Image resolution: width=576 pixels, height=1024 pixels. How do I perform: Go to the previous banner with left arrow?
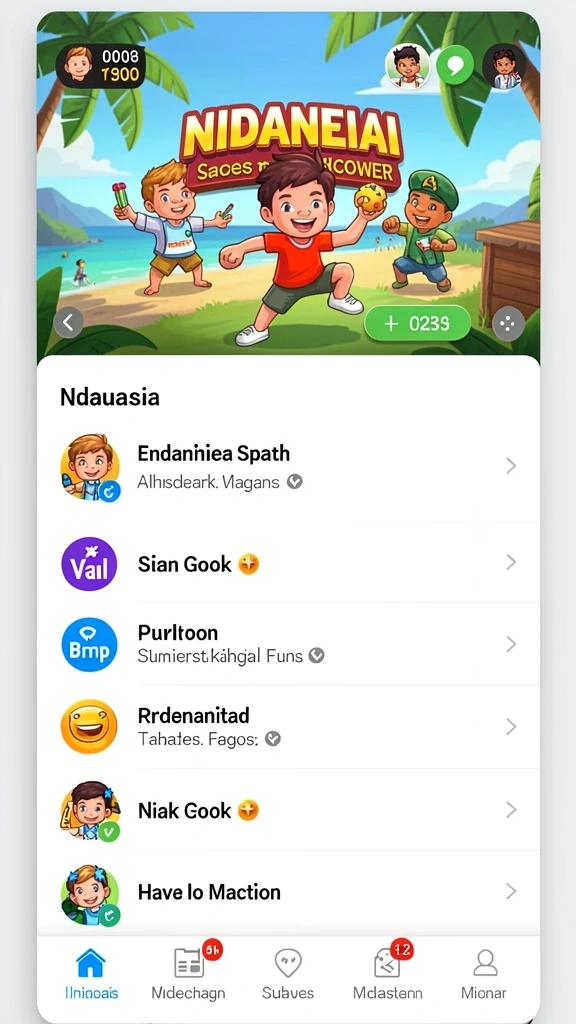pyautogui.click(x=69, y=322)
